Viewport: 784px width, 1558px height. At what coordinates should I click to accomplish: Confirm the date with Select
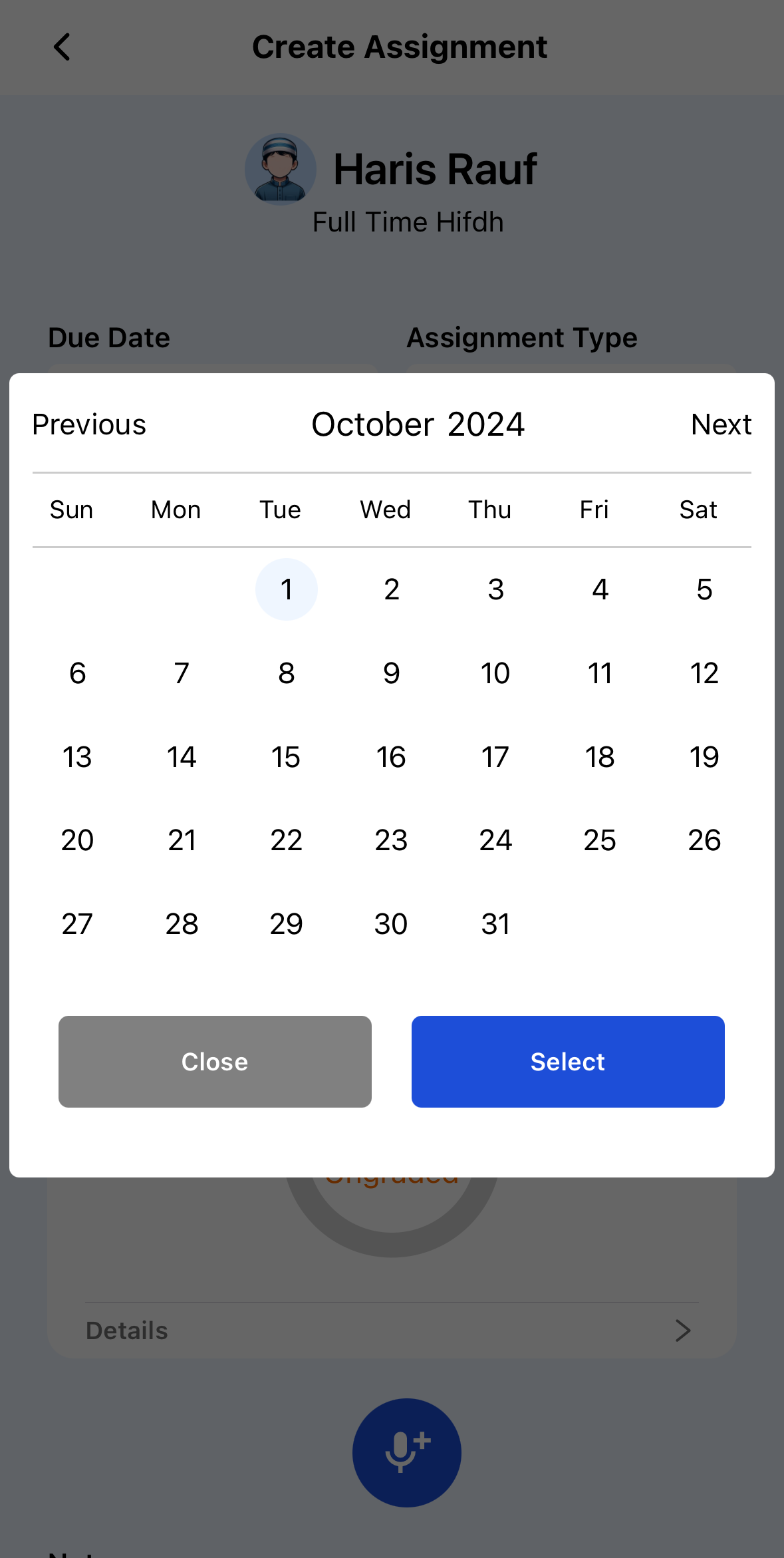568,1062
